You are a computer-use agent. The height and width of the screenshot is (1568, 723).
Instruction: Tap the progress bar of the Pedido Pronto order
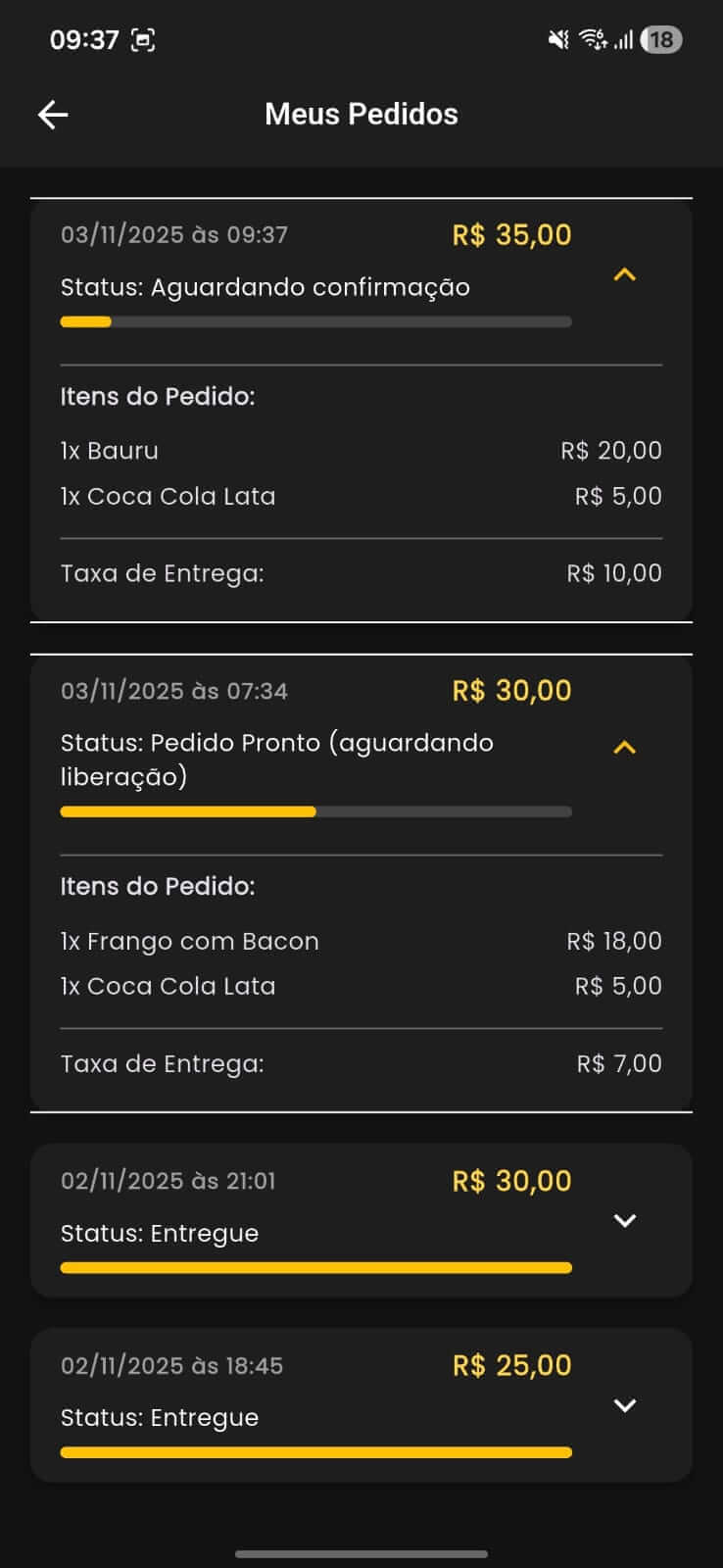coord(315,811)
